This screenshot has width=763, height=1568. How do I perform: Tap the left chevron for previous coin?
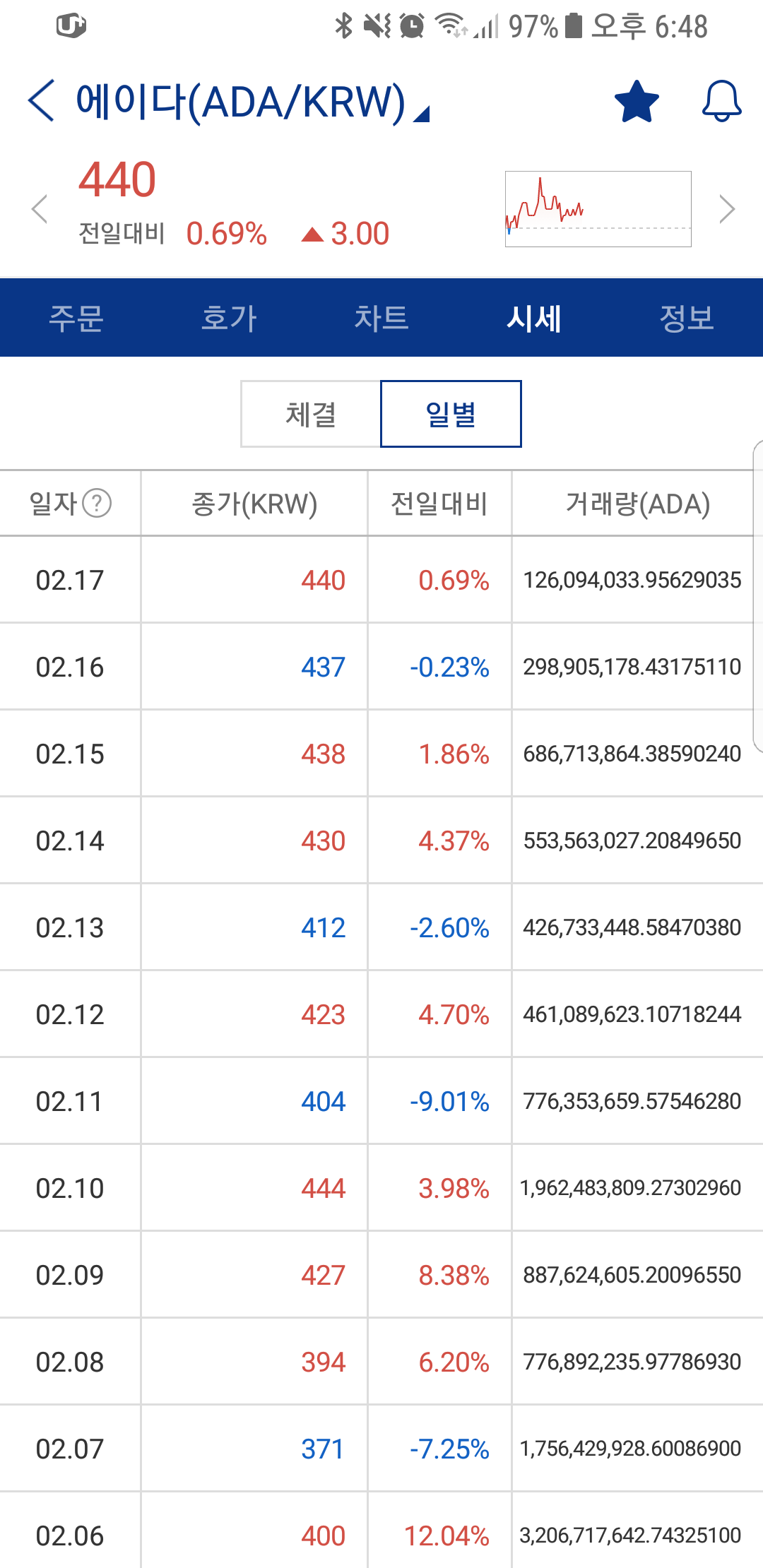click(38, 210)
